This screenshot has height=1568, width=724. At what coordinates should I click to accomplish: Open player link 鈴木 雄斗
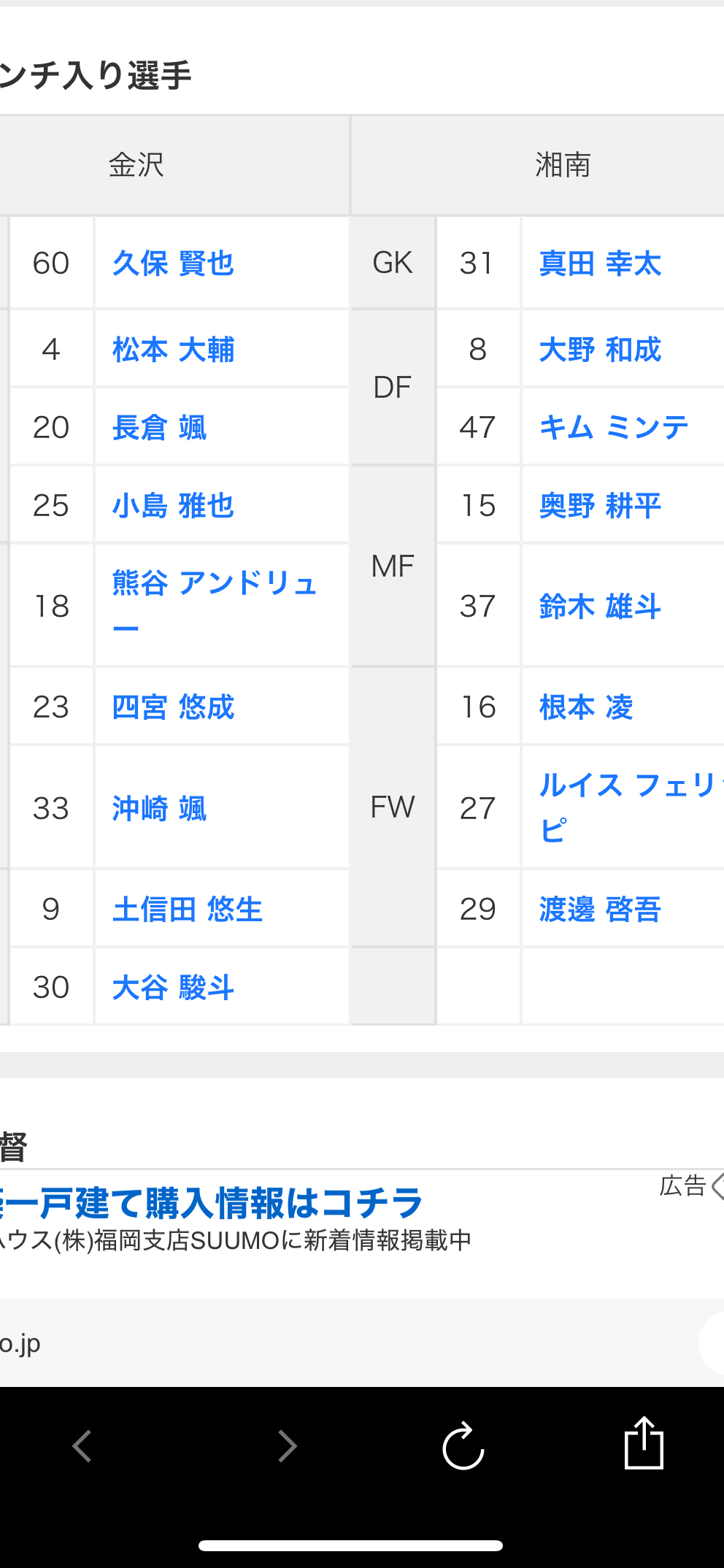(600, 607)
